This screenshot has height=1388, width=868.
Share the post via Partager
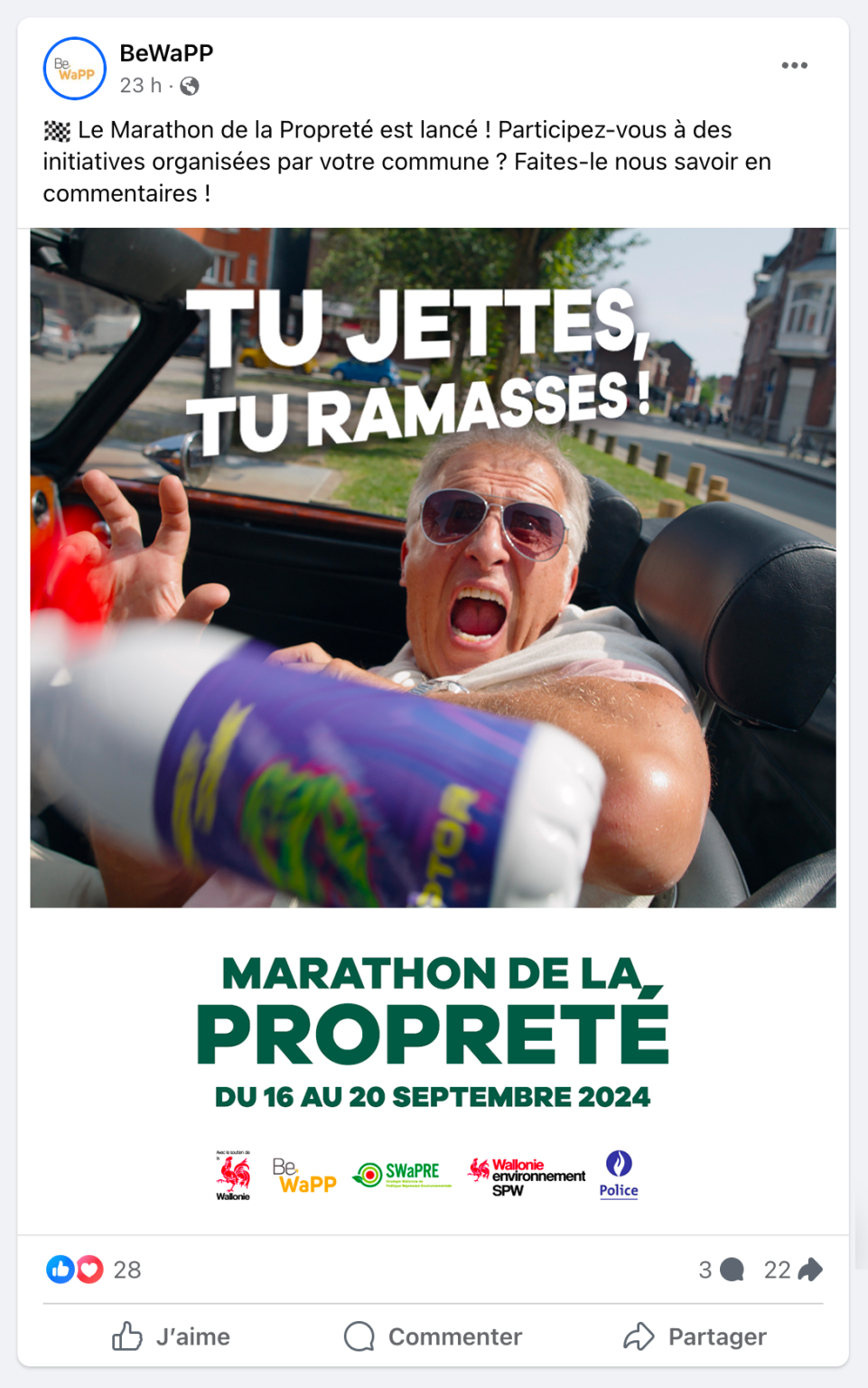695,1336
